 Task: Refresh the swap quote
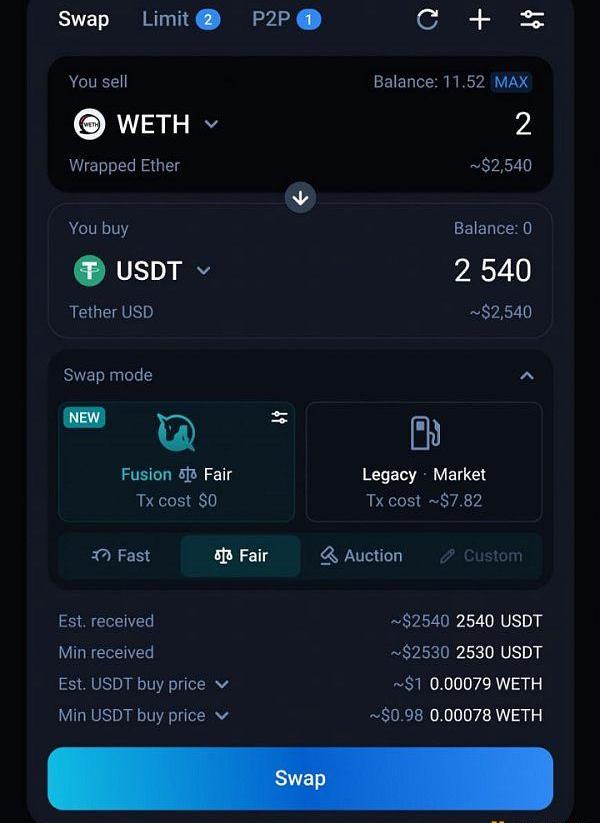(x=427, y=19)
